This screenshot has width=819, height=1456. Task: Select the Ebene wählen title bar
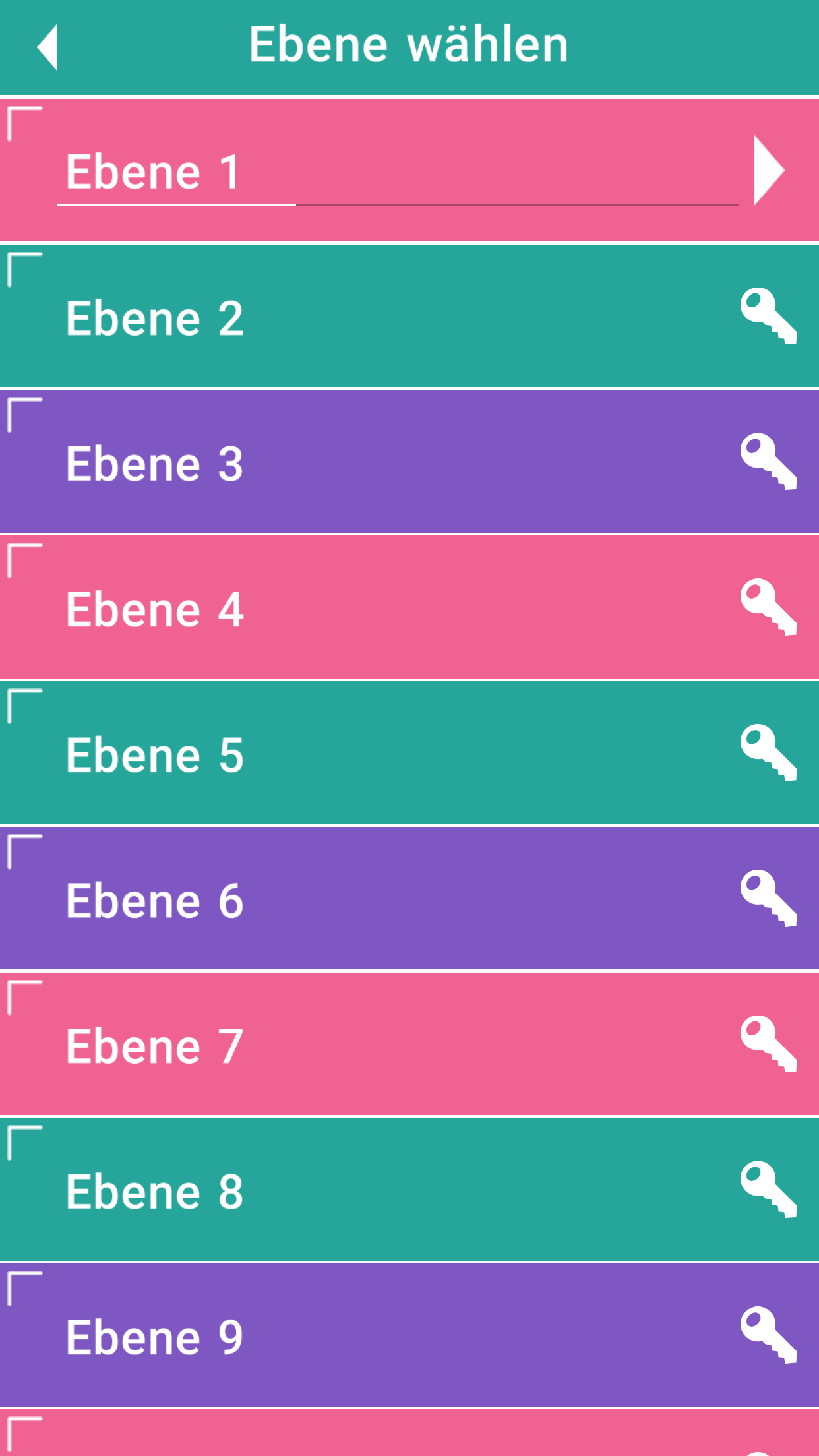[409, 44]
